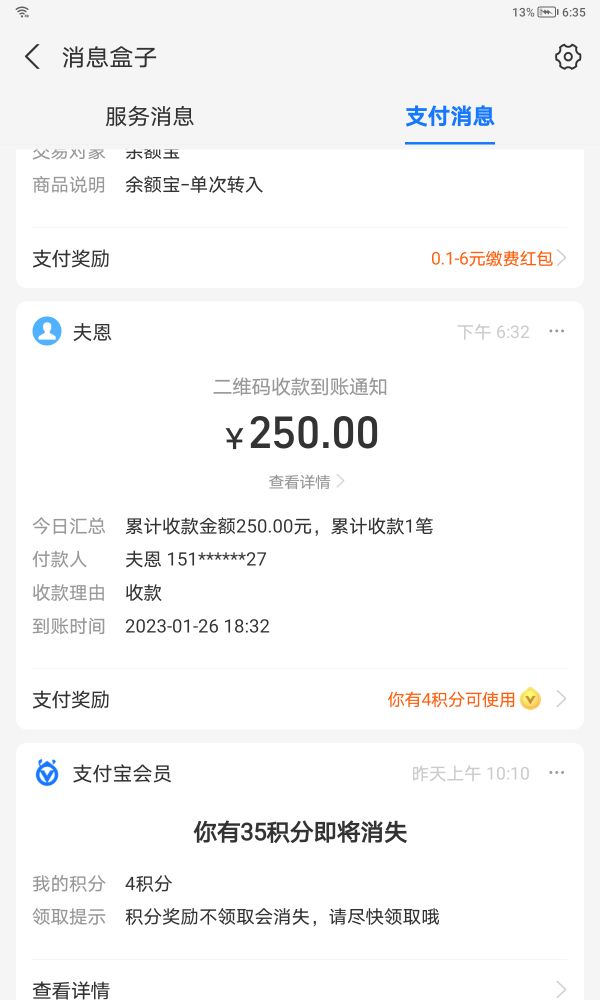Screen dimensions: 600x1000
Task: Open more options for 夫恩 message
Action: 557,332
